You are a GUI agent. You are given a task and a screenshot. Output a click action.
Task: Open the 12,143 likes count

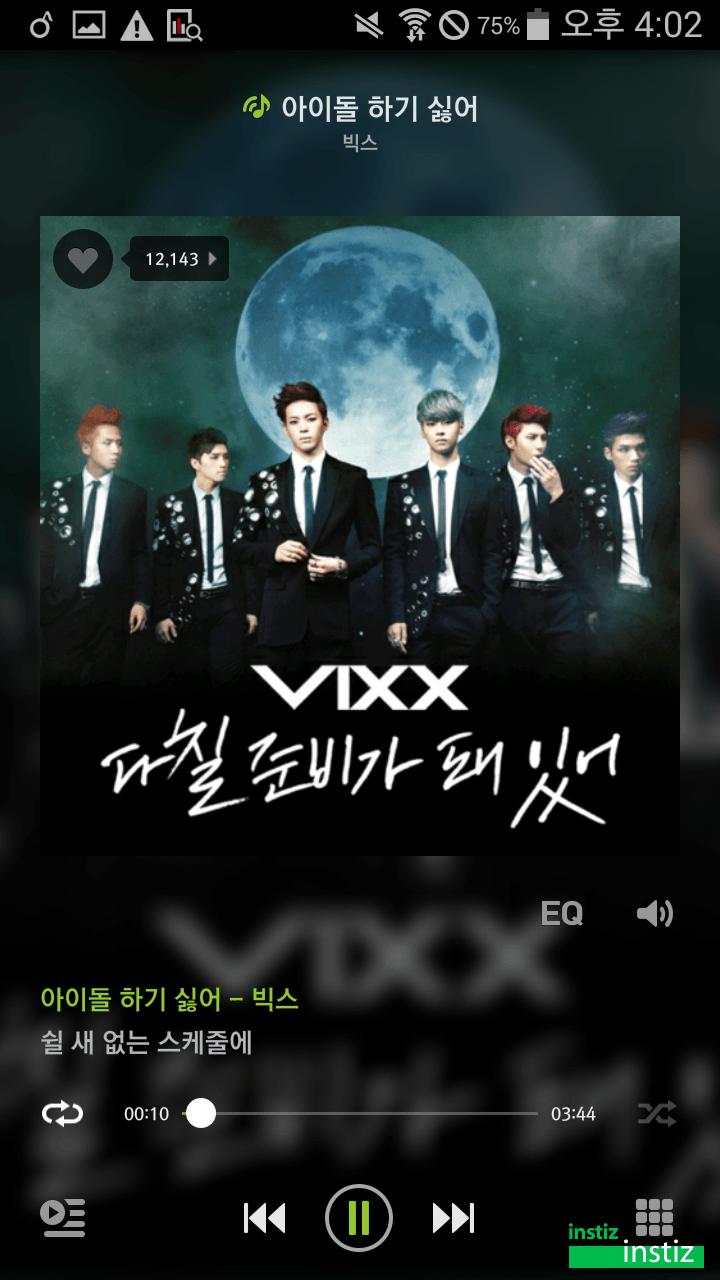(x=179, y=259)
